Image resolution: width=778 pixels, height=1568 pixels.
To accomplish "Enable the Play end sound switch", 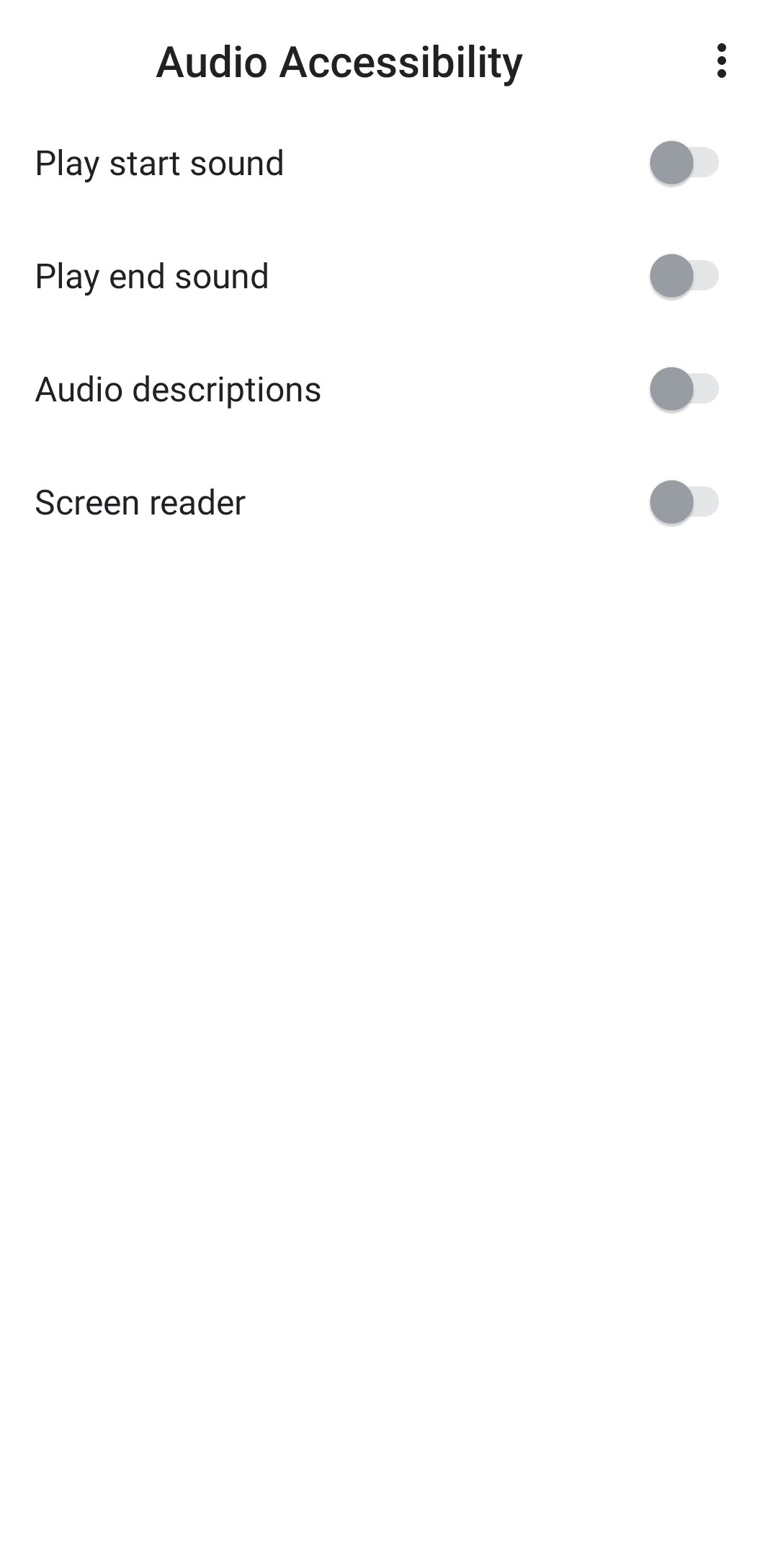I will (684, 276).
